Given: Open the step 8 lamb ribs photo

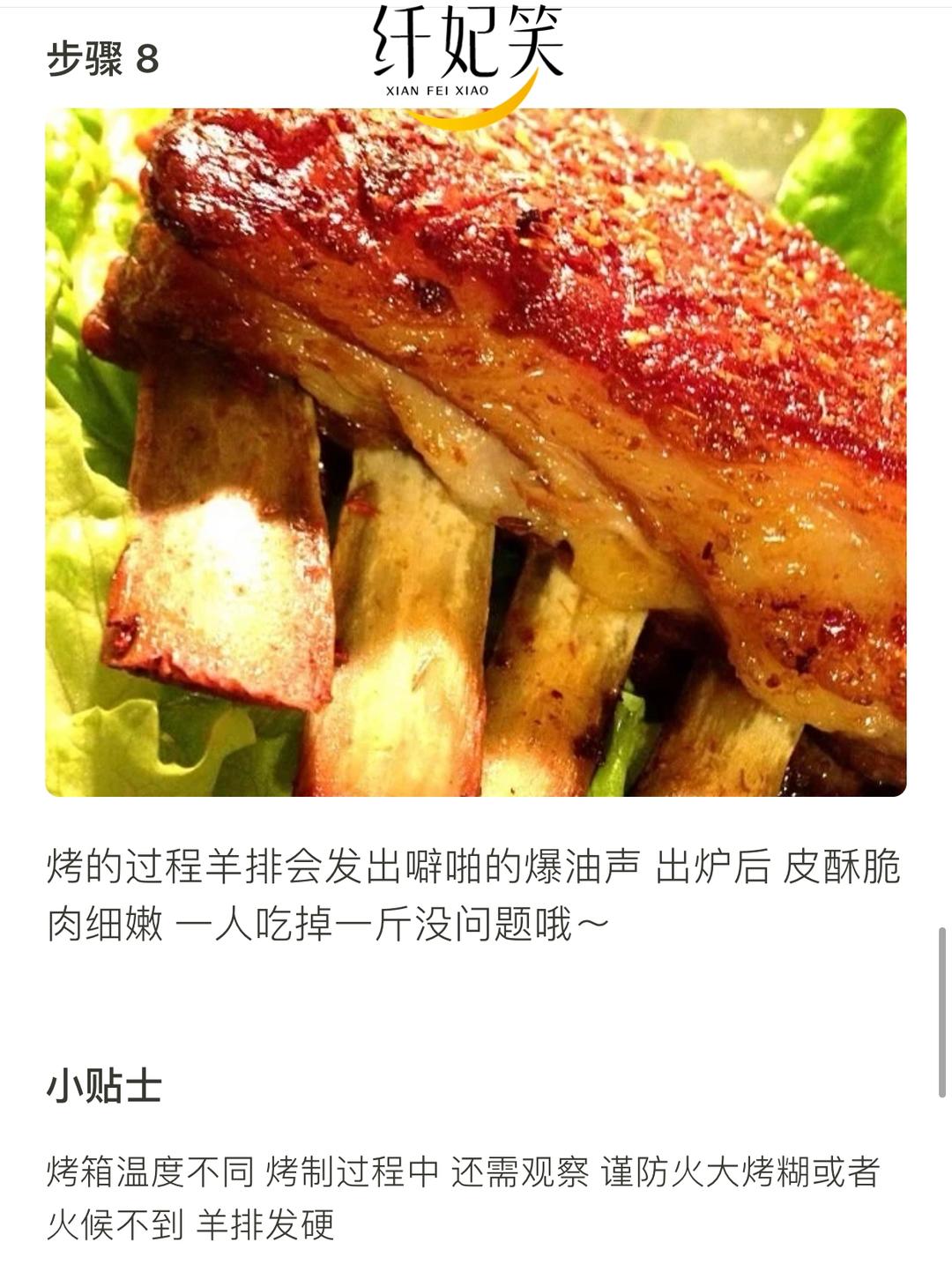Looking at the screenshot, I should coord(476,452).
